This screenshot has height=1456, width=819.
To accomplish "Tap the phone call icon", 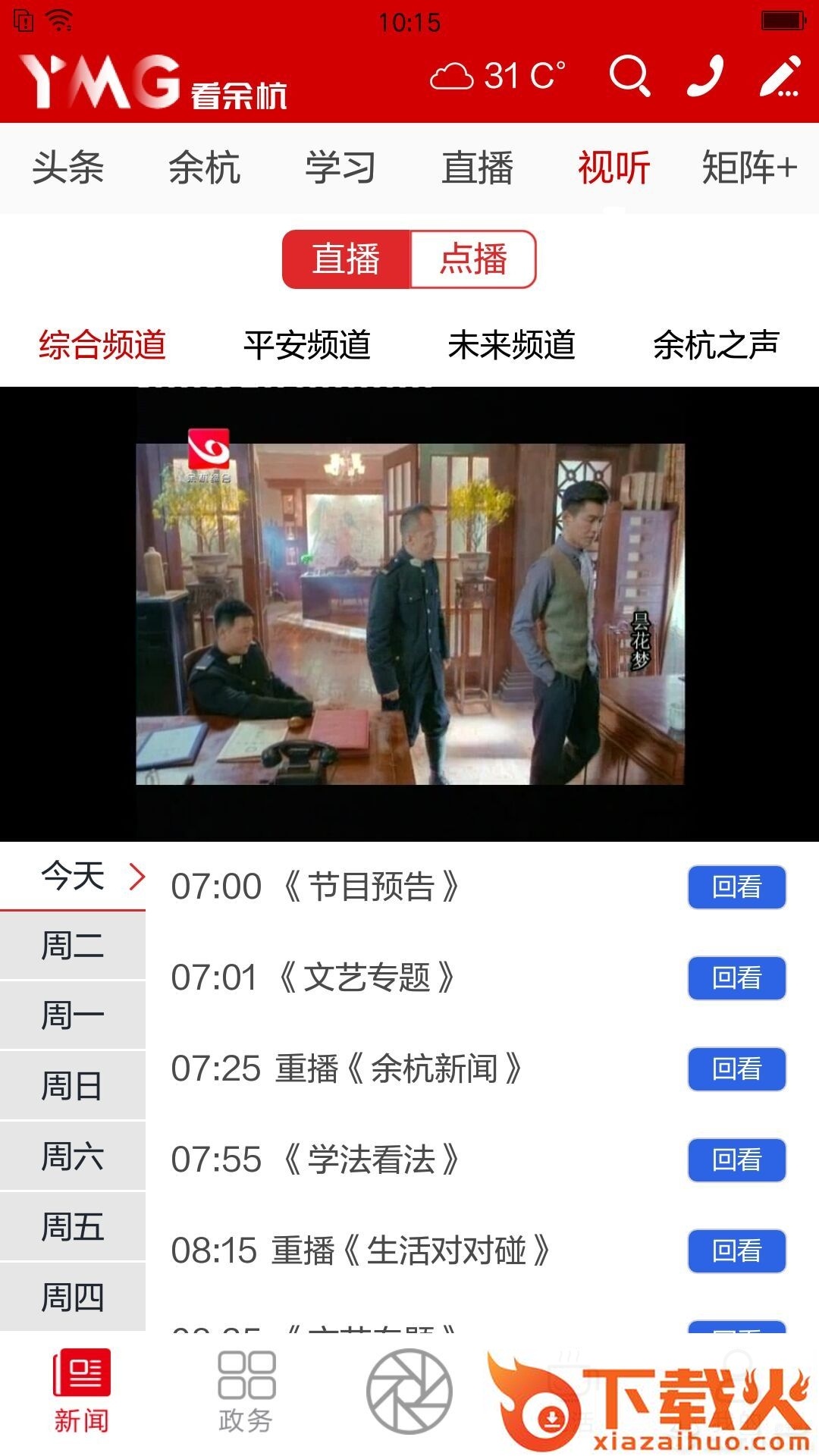I will coord(705,77).
